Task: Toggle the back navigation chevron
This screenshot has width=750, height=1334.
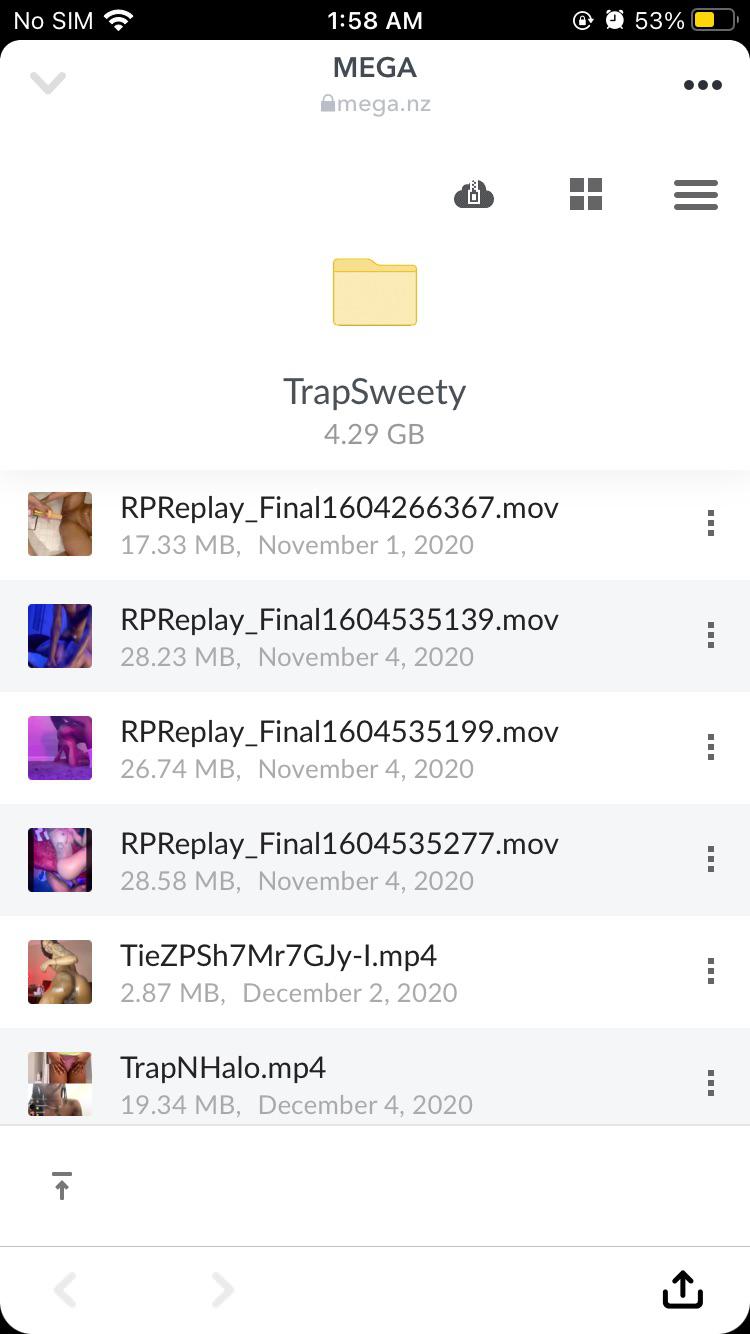Action: point(65,1290)
